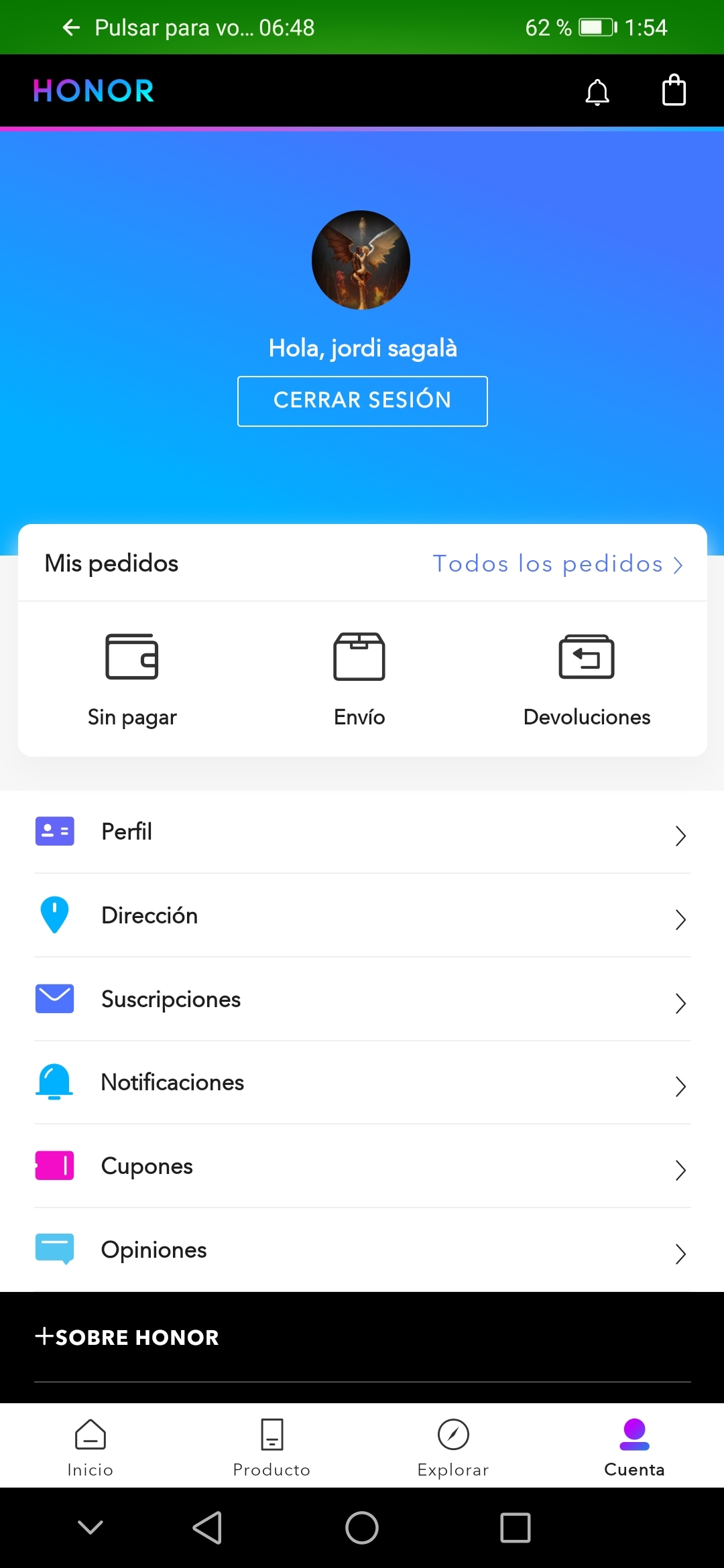Screen dimensions: 724x1568
Task: Open the Notificaciones row
Action: pos(362,1082)
